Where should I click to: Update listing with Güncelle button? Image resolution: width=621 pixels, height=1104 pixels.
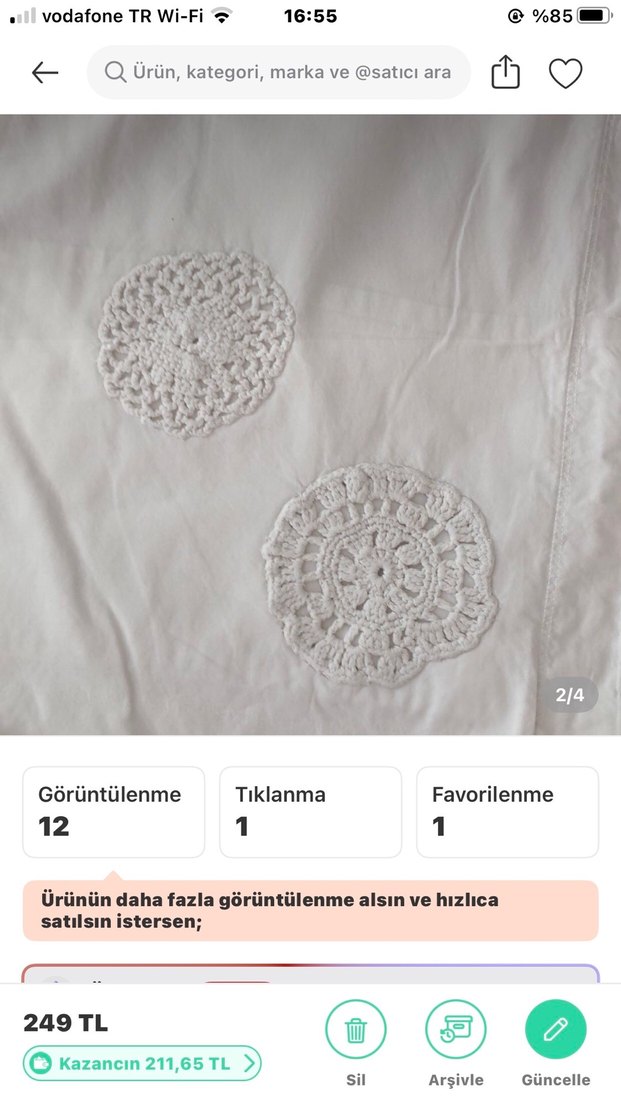click(x=556, y=1031)
